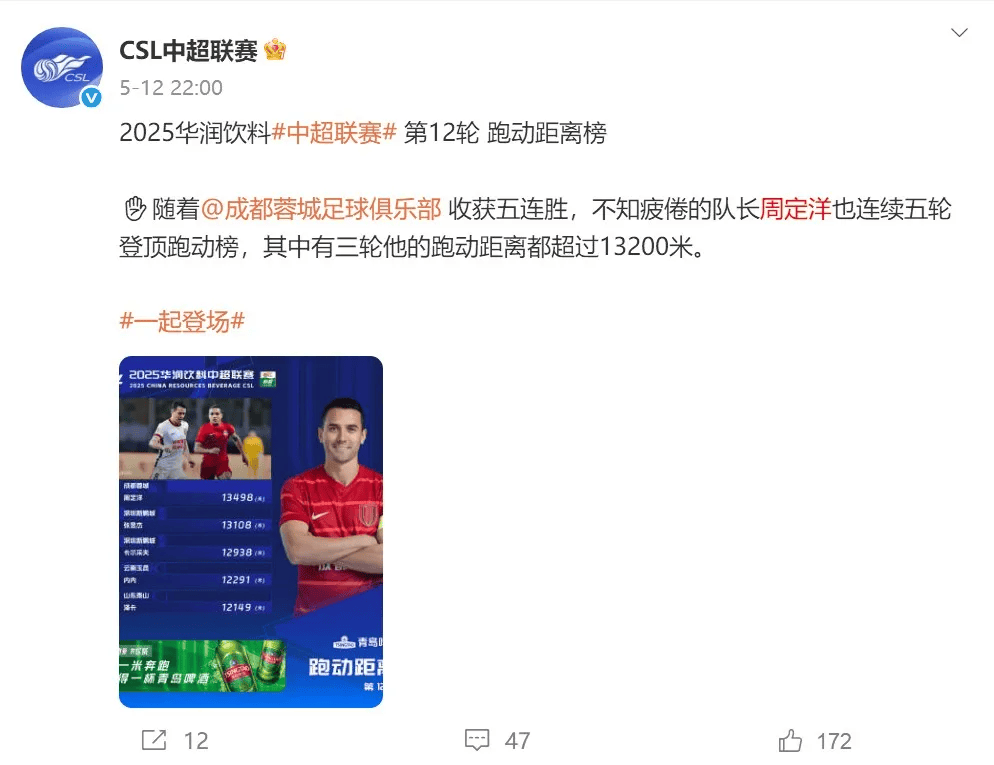View the running distance ranking image
Viewport: 994px width, 765px height.
(x=251, y=531)
